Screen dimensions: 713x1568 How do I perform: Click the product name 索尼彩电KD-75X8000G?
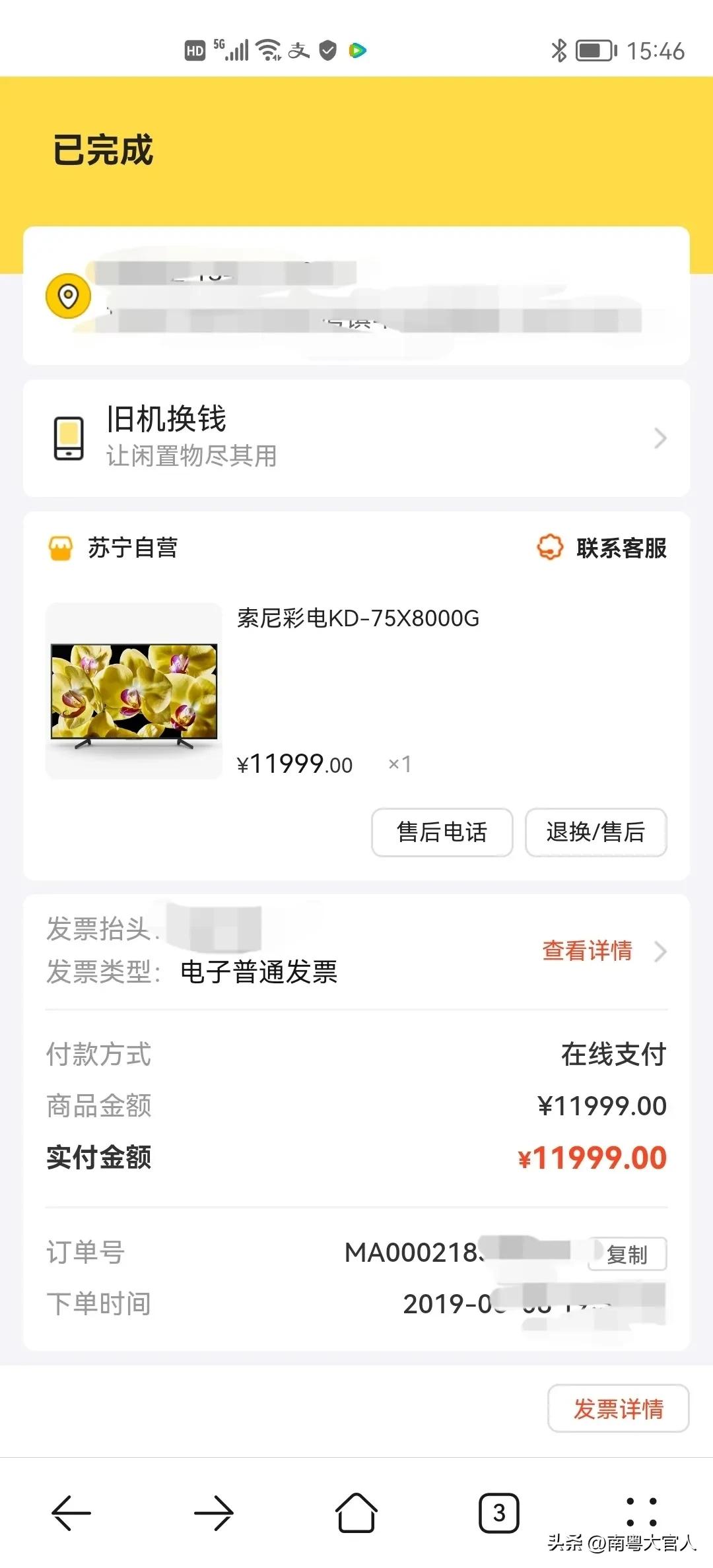tap(358, 619)
